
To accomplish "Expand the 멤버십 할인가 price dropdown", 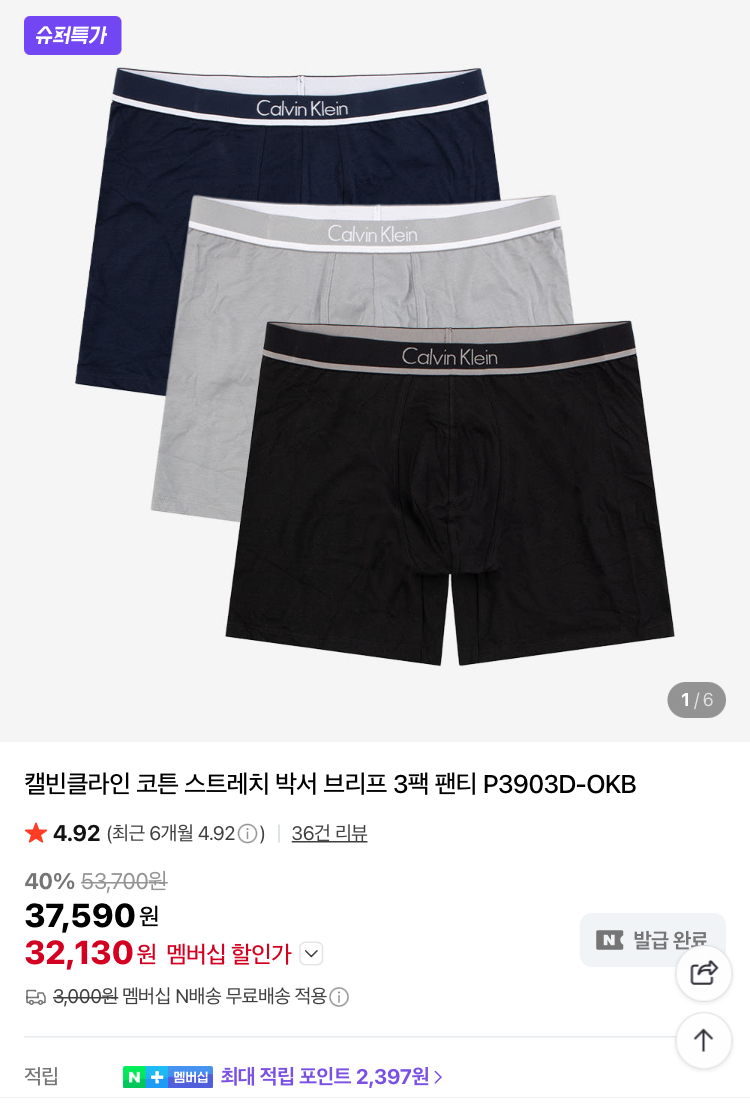I will click(311, 954).
